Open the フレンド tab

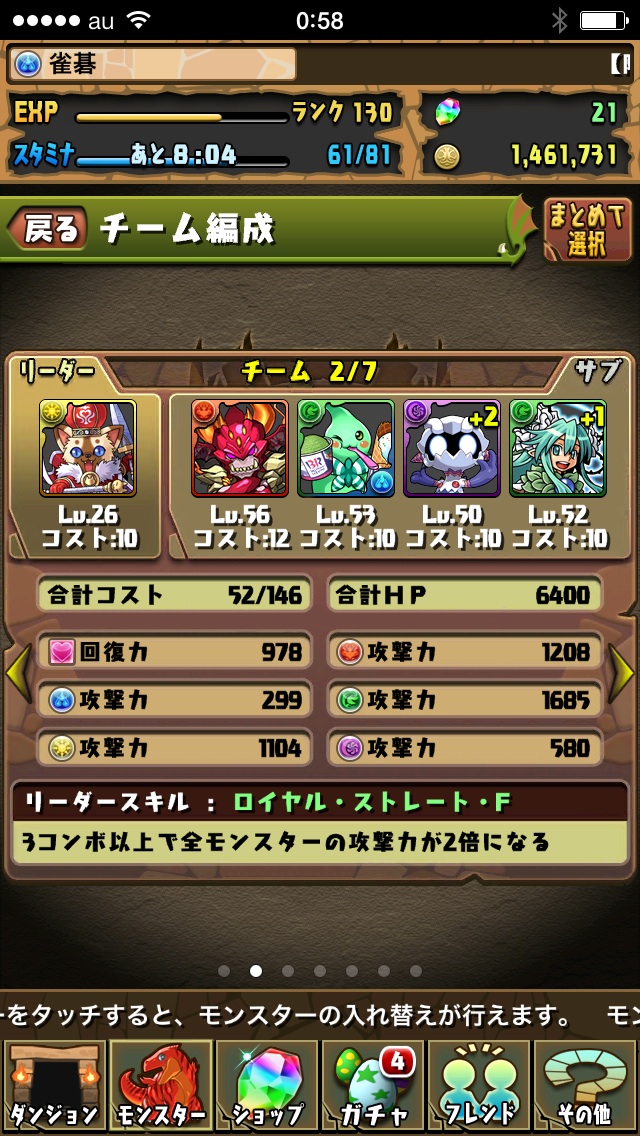479,1086
